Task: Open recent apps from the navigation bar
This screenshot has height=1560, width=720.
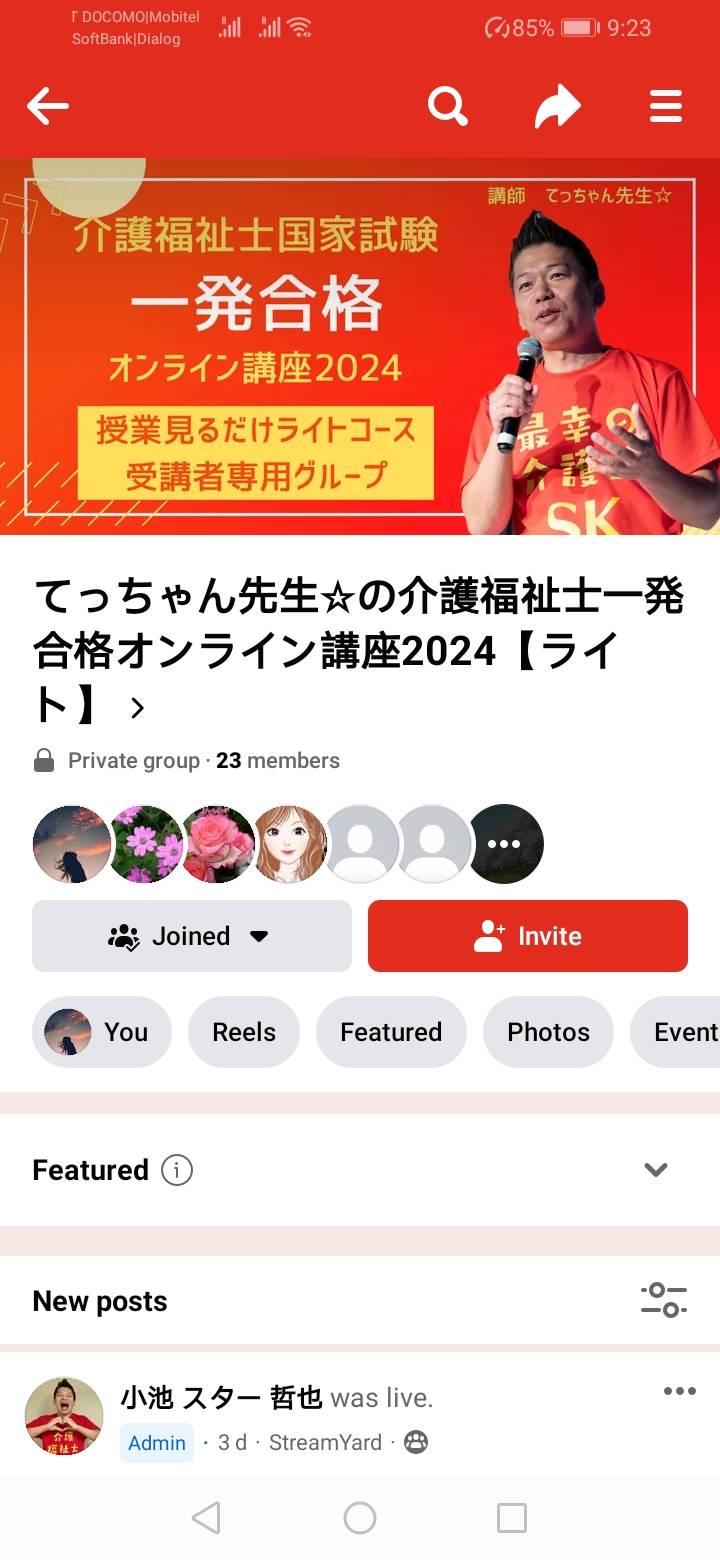Action: click(x=512, y=1518)
